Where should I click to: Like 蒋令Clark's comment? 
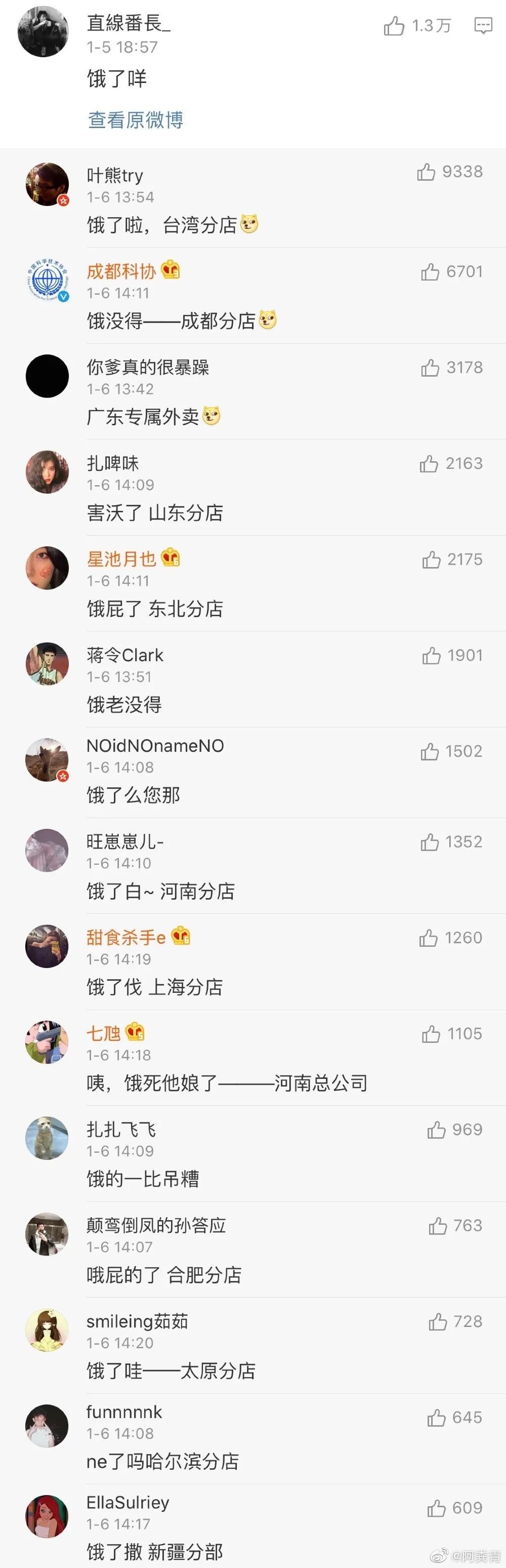(431, 656)
